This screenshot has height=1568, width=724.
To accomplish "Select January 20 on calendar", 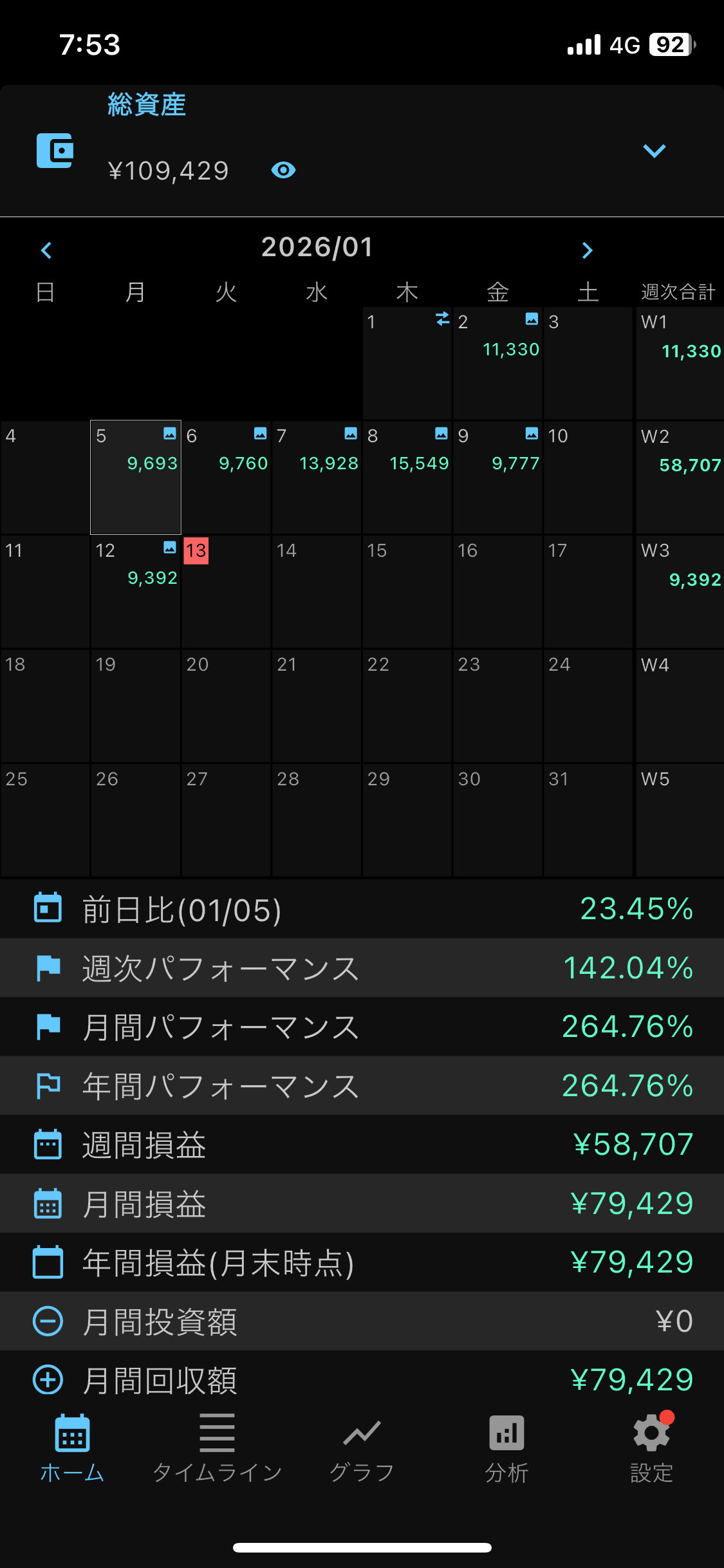I will pyautogui.click(x=226, y=706).
